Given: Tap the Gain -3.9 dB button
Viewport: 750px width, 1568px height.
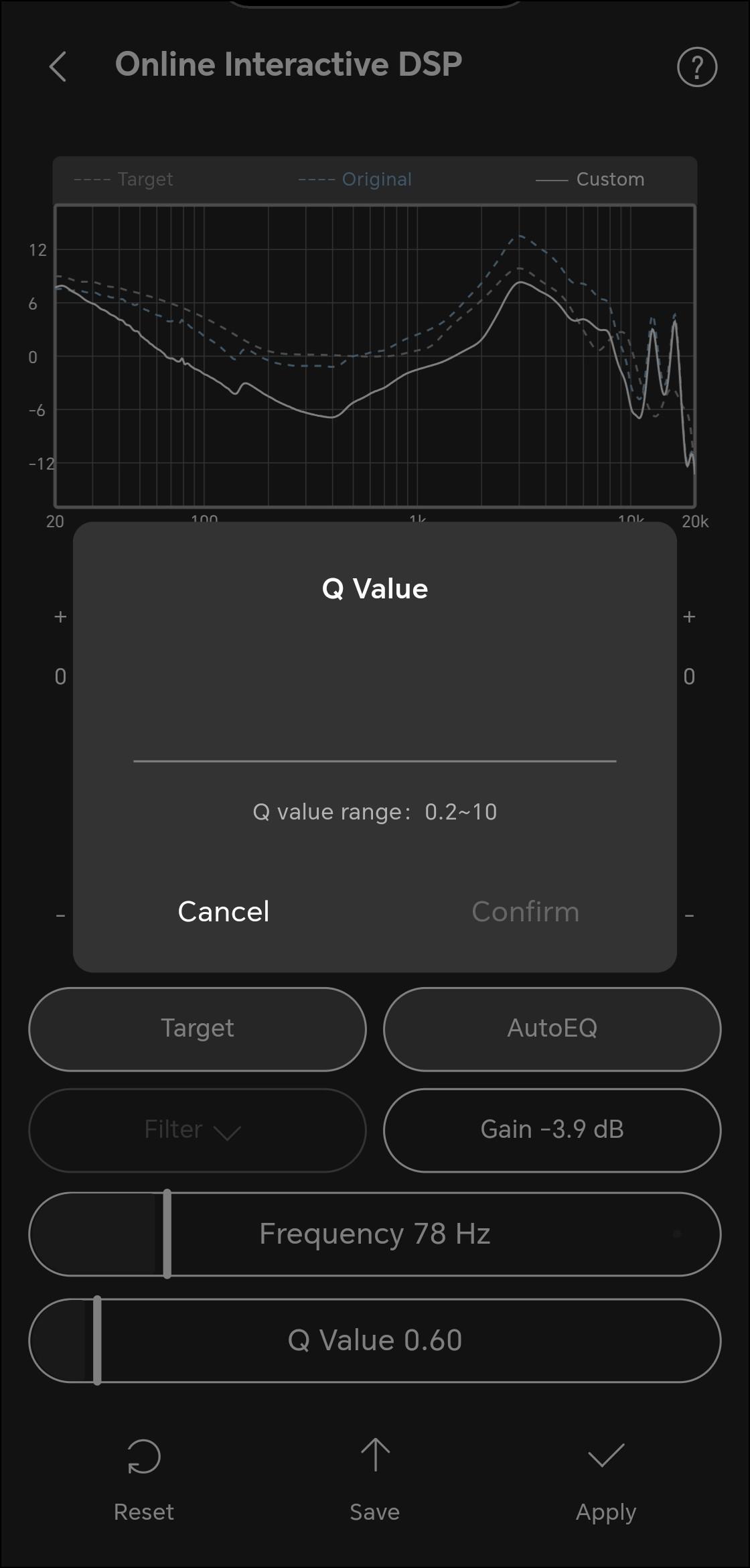Looking at the screenshot, I should point(552,1130).
